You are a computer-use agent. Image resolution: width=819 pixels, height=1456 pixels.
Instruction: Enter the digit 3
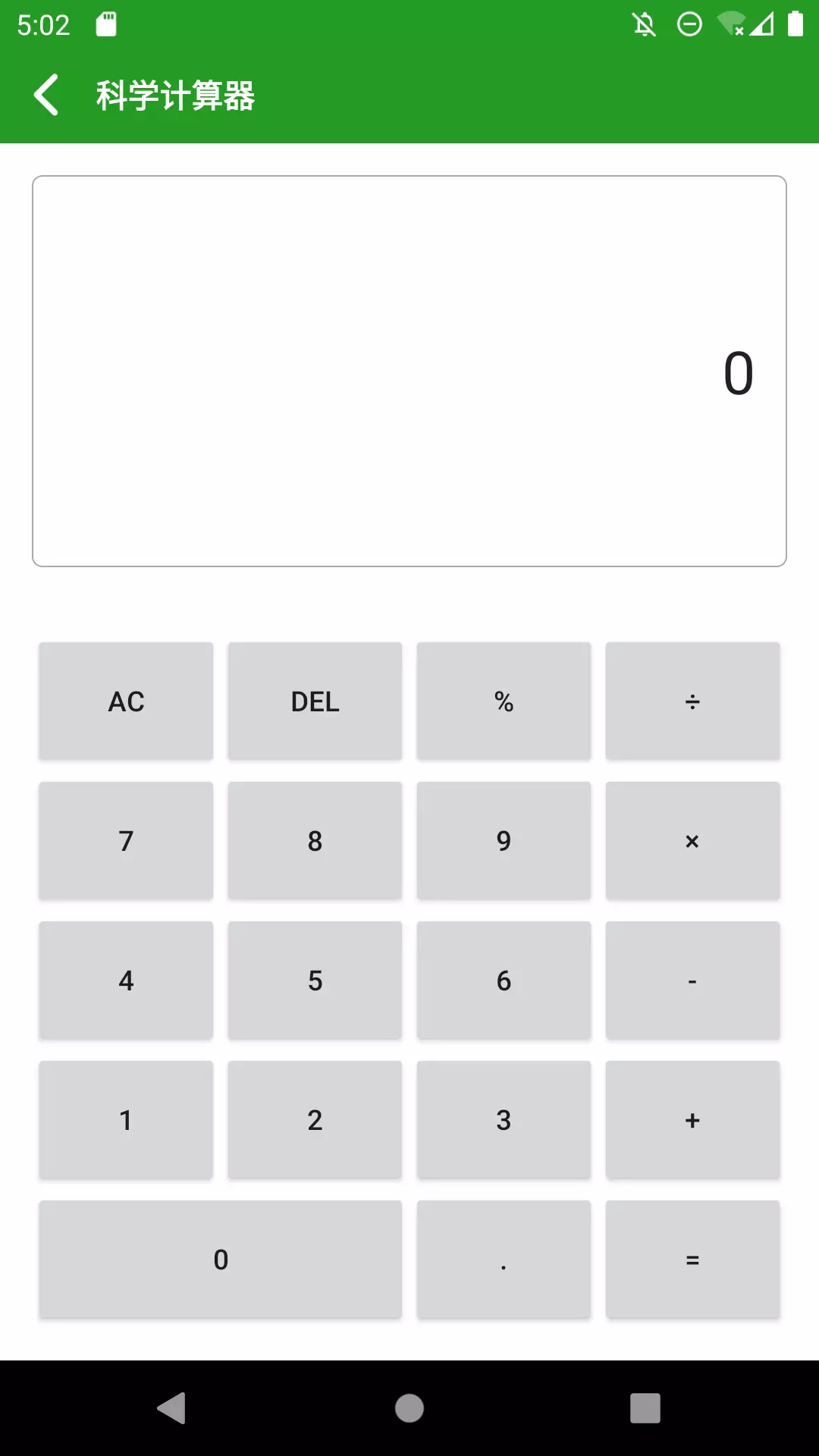[x=504, y=1120]
